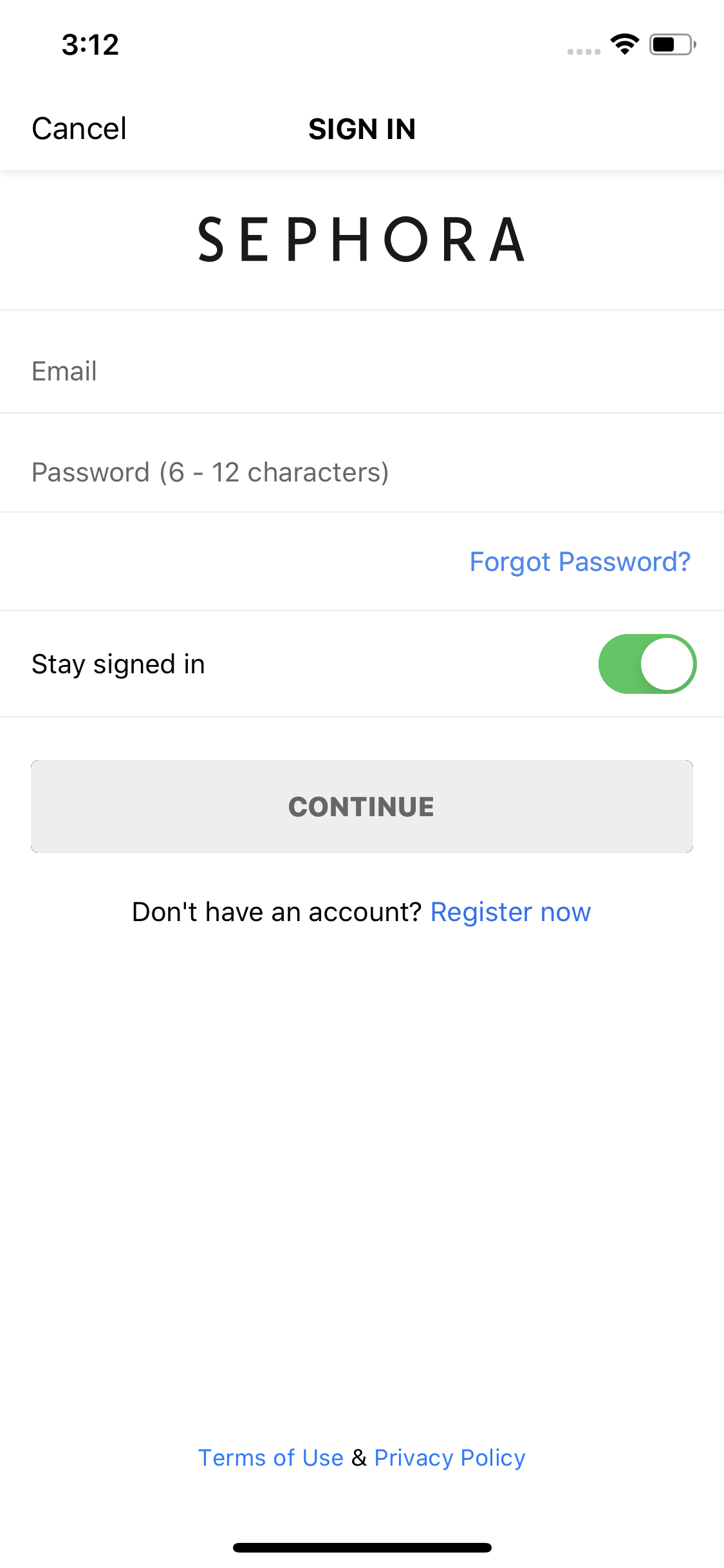The height and width of the screenshot is (1568, 724).
Task: Tap the ampersand between policy links
Action: (x=358, y=1458)
